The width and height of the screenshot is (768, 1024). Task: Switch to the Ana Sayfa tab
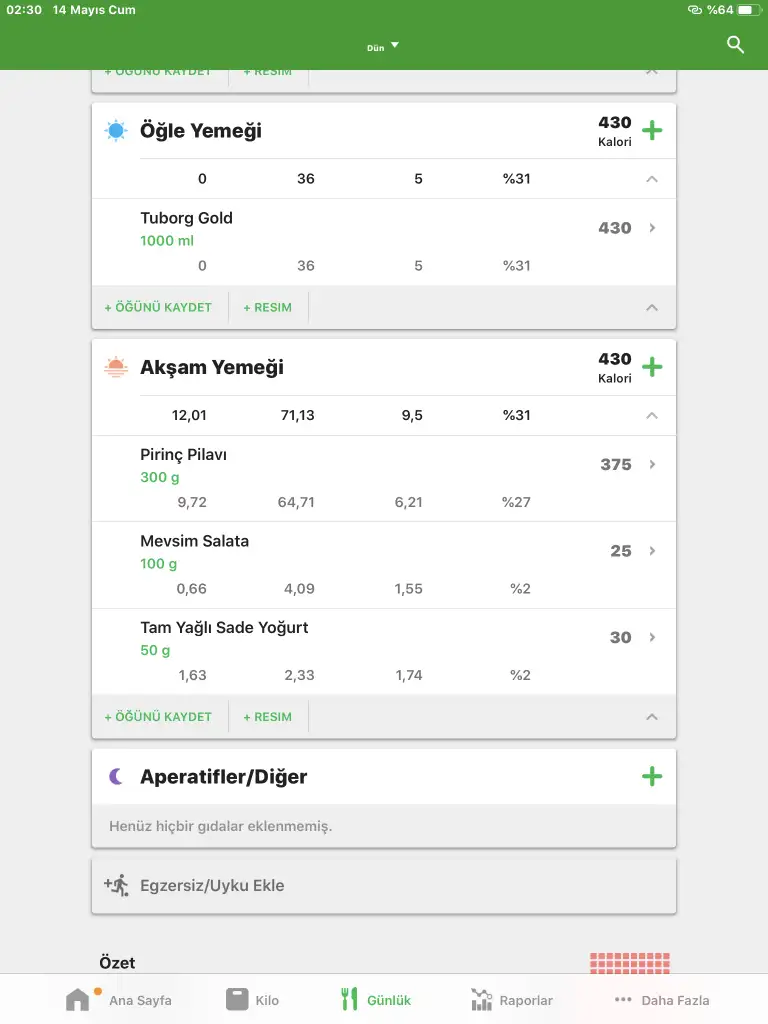119,1000
